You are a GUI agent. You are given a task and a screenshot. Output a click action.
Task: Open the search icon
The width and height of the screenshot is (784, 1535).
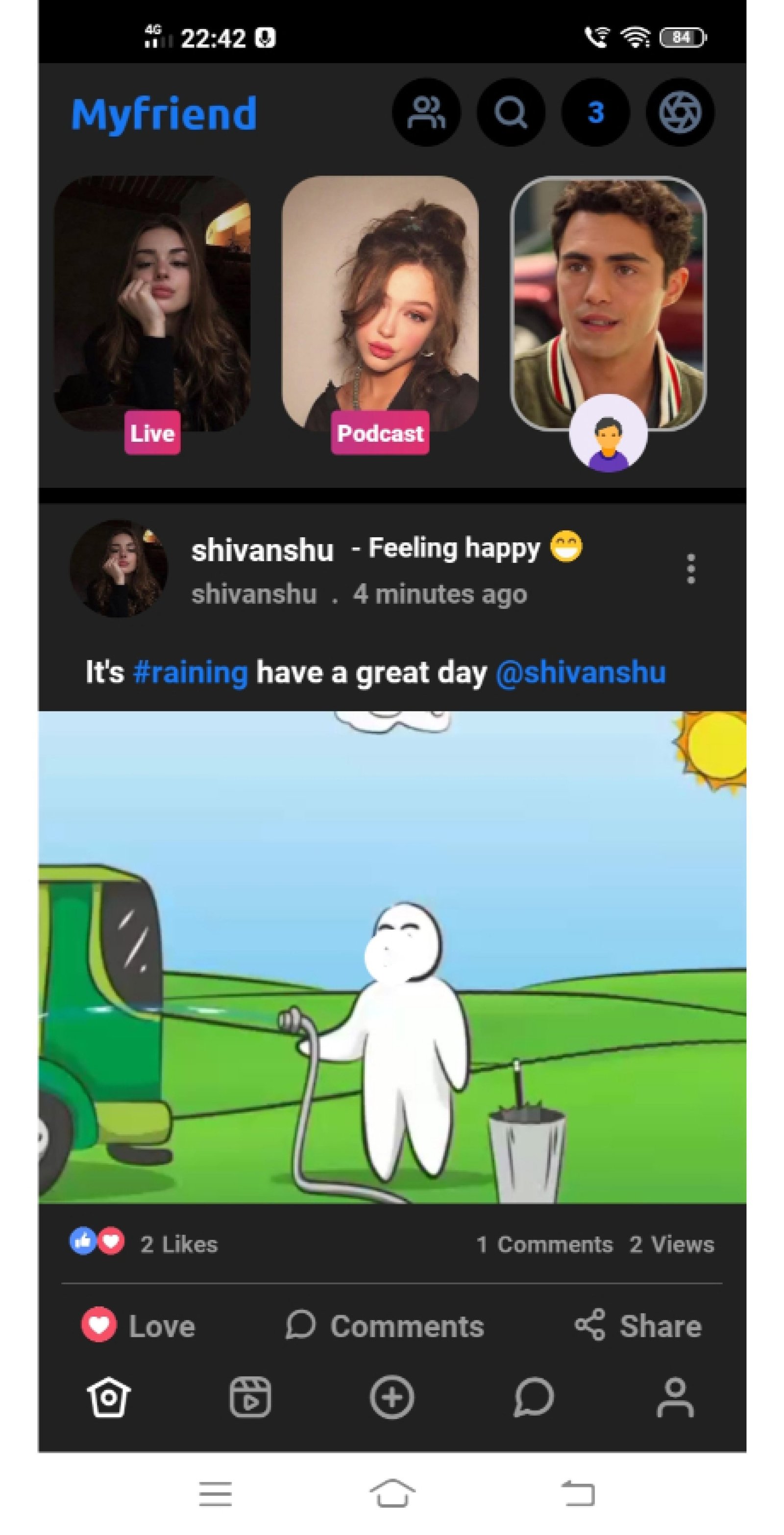511,112
